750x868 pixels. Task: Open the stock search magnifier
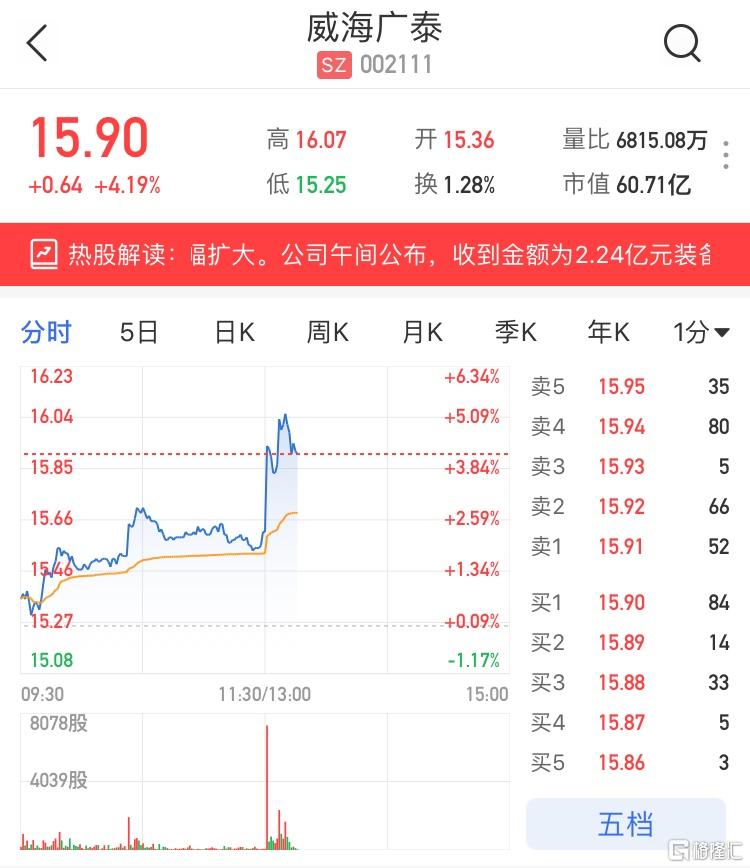click(682, 43)
